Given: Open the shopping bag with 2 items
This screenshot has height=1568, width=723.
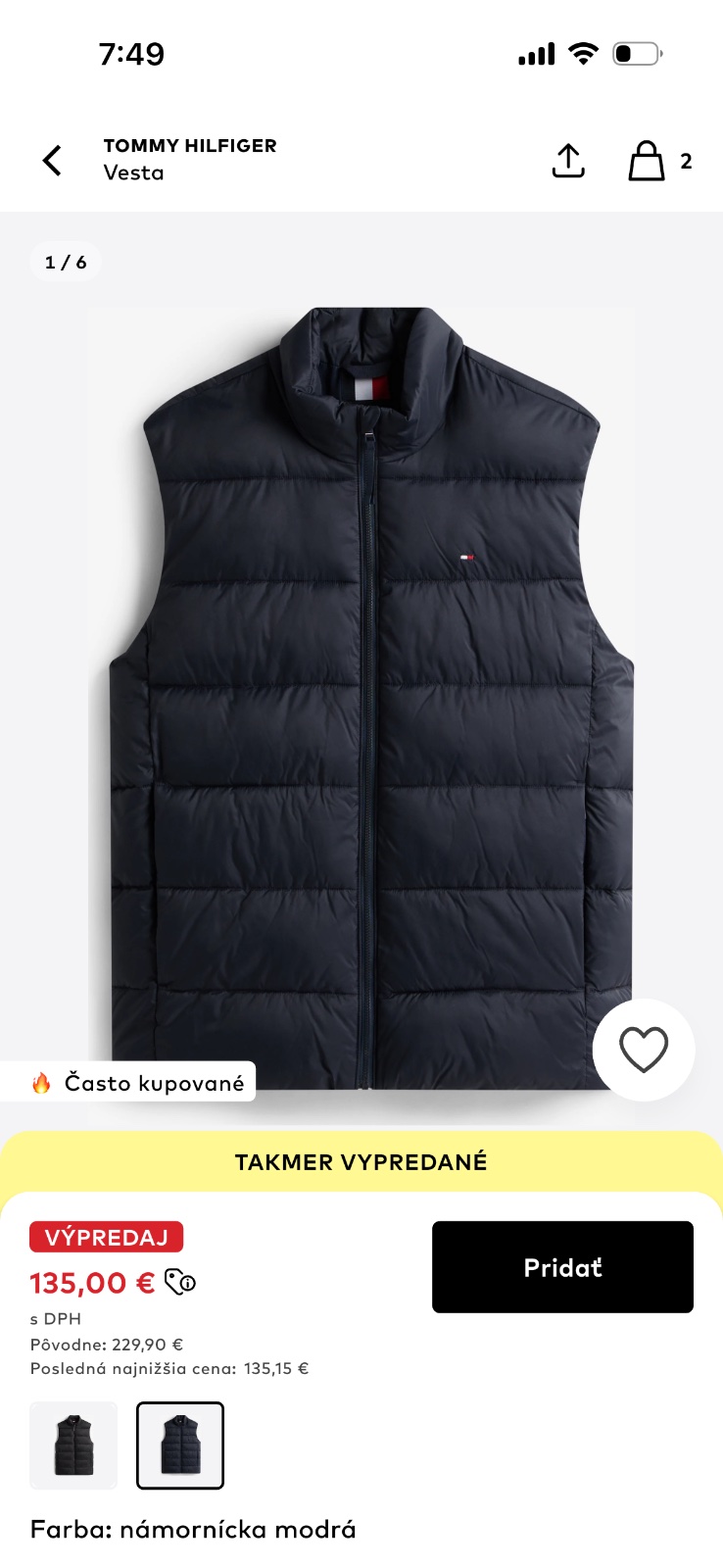Looking at the screenshot, I should point(647,161).
